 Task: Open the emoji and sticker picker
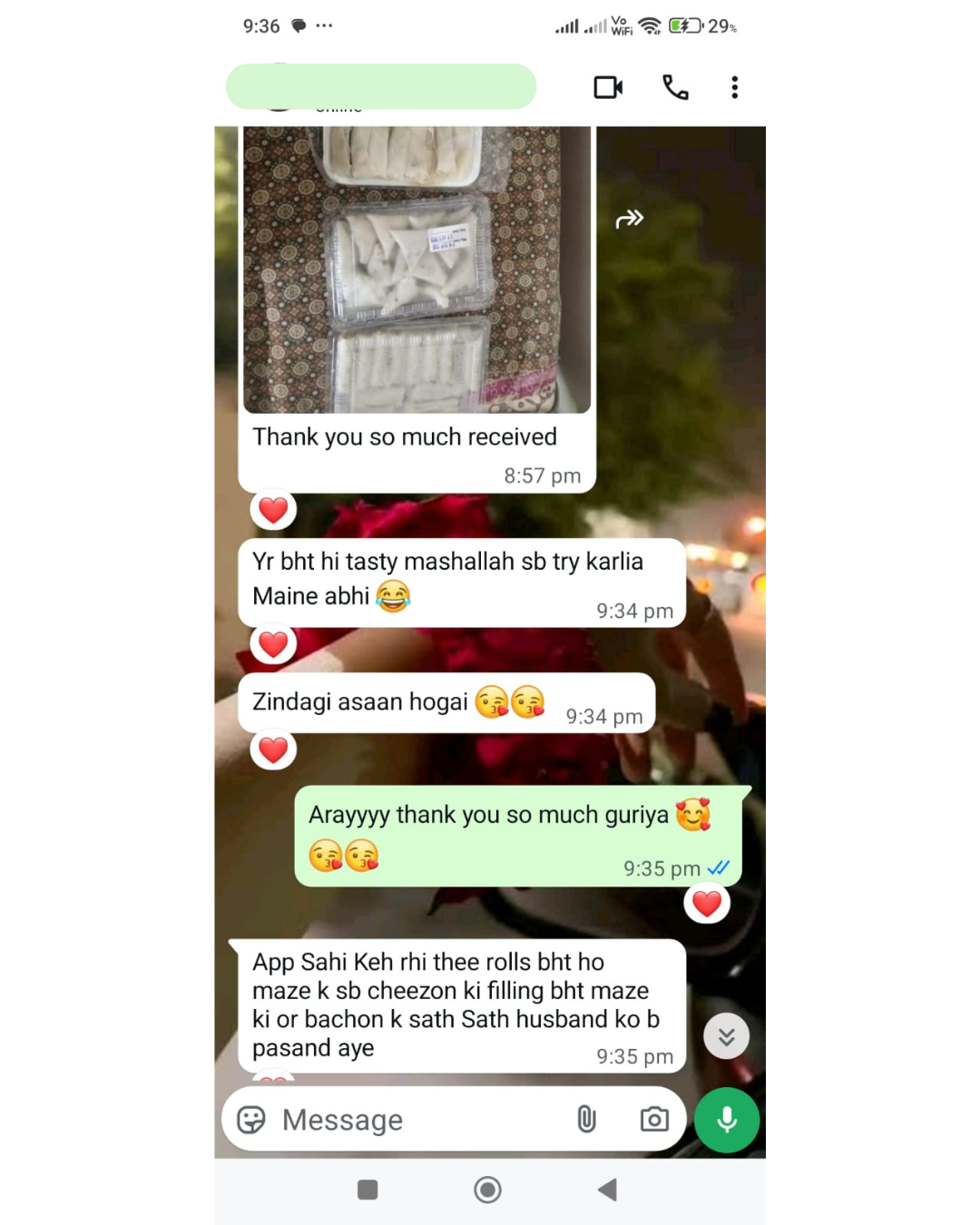(x=251, y=1120)
